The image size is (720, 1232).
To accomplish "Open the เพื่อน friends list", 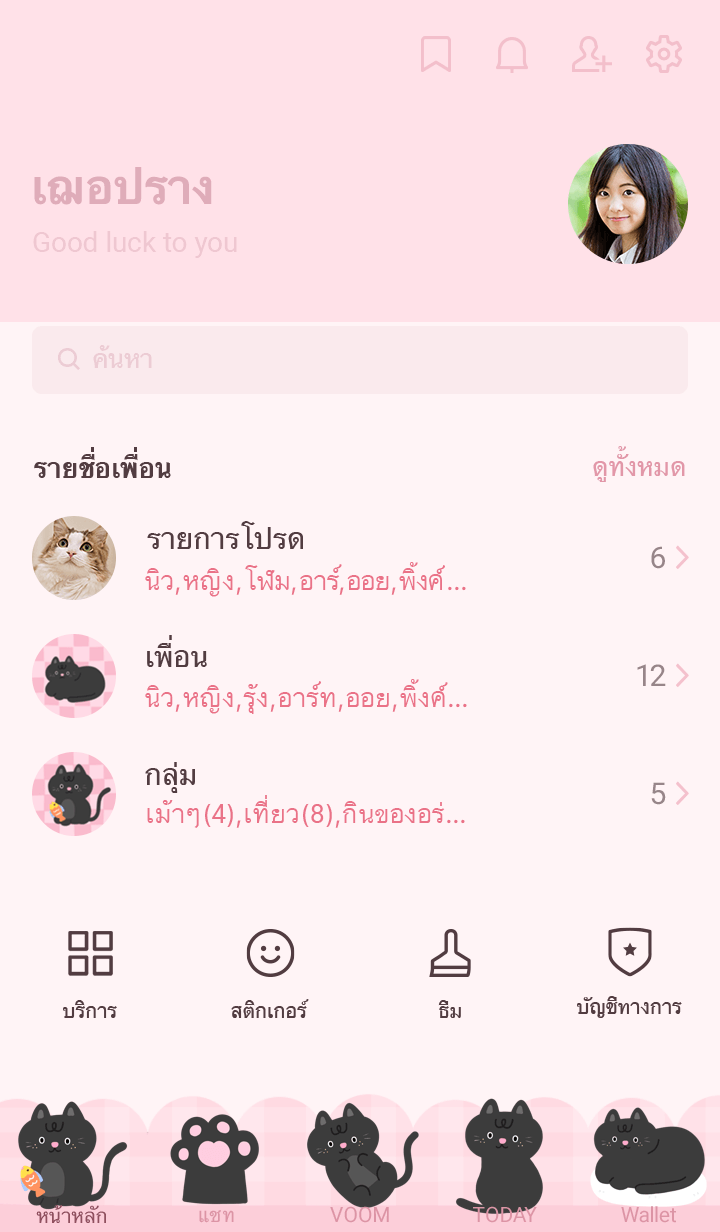I will 360,676.
